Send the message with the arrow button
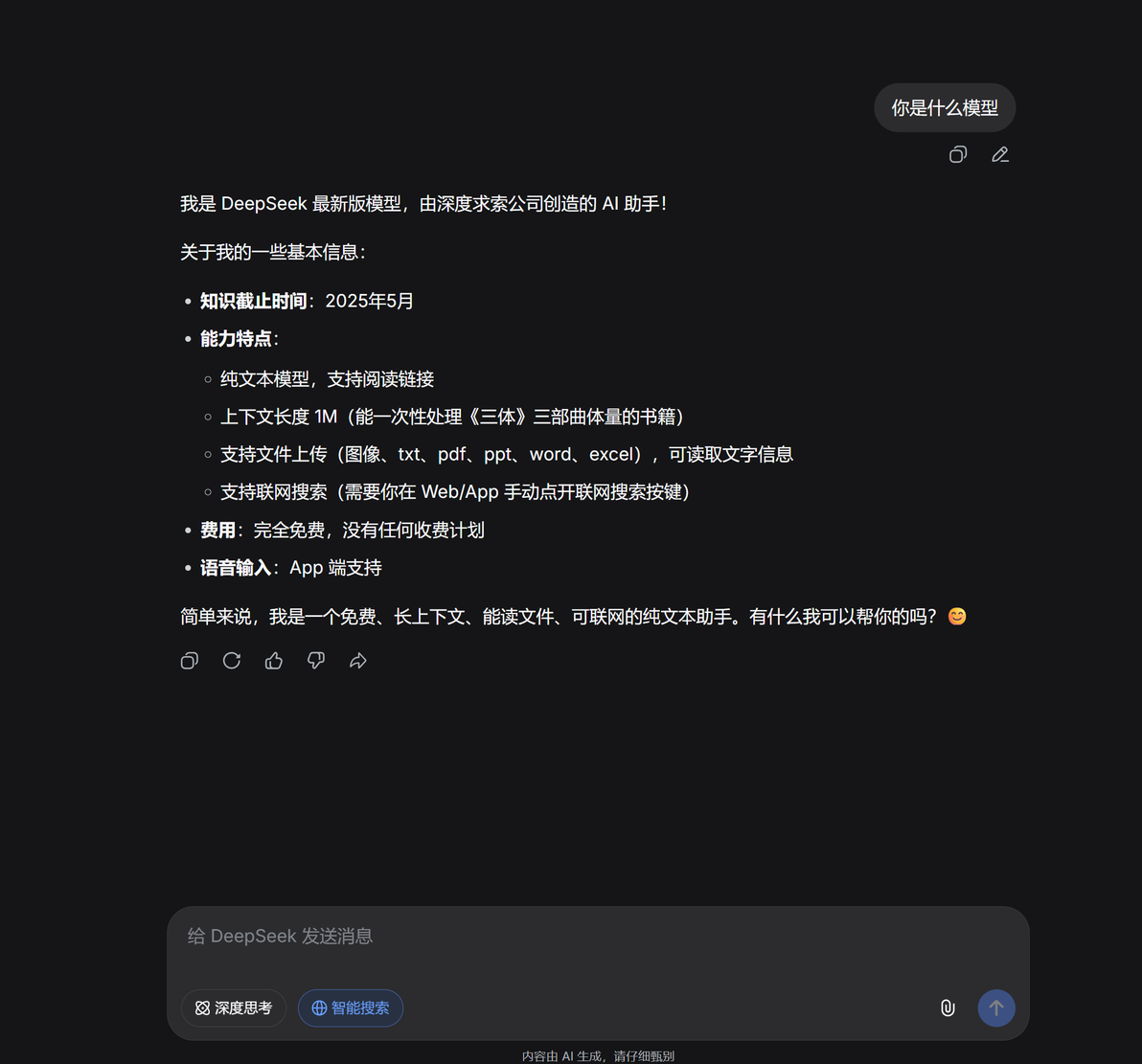1142x1064 pixels. point(996,1007)
